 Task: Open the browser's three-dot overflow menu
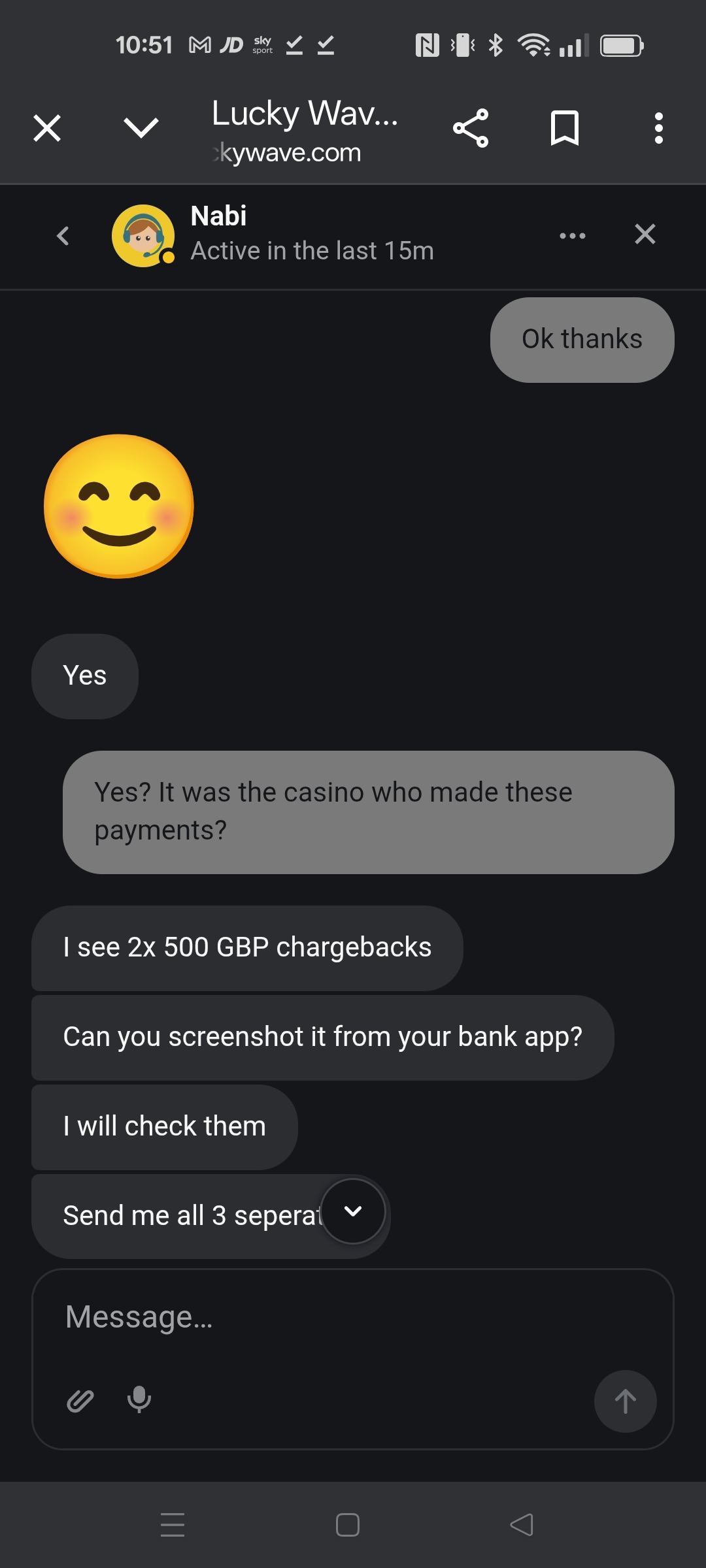click(659, 128)
